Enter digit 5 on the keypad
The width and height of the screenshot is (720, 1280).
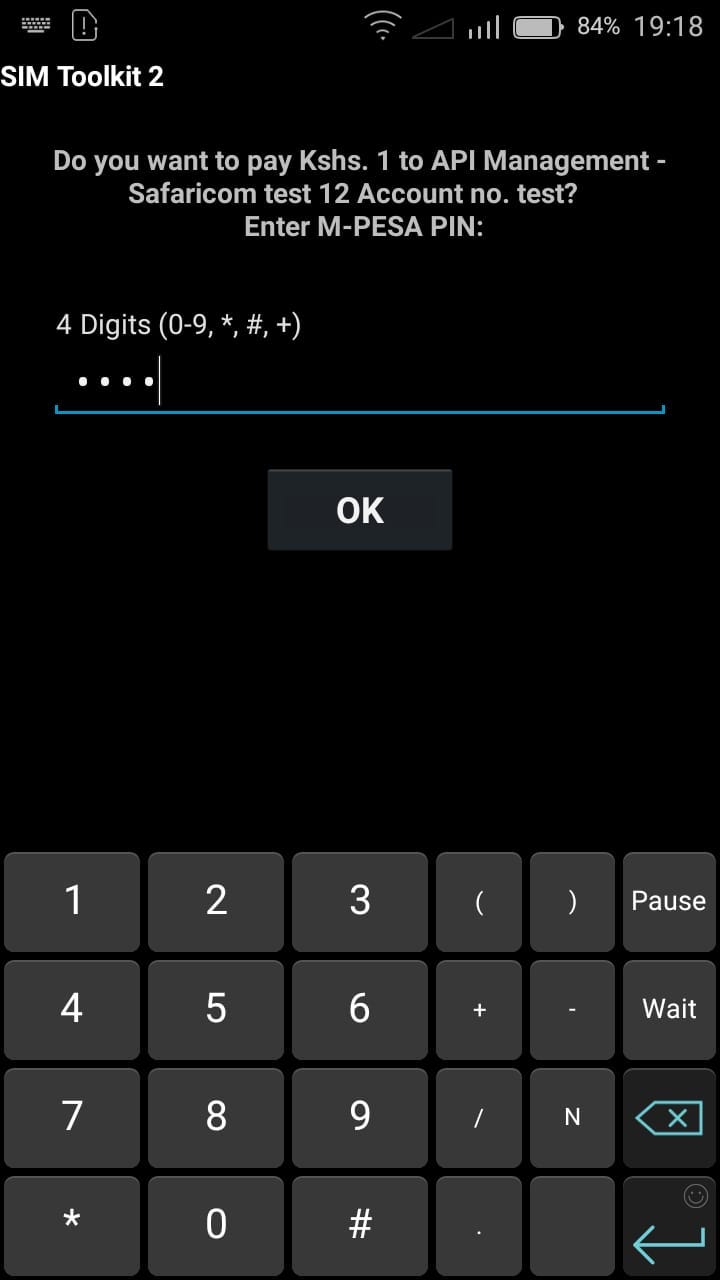(x=216, y=1009)
